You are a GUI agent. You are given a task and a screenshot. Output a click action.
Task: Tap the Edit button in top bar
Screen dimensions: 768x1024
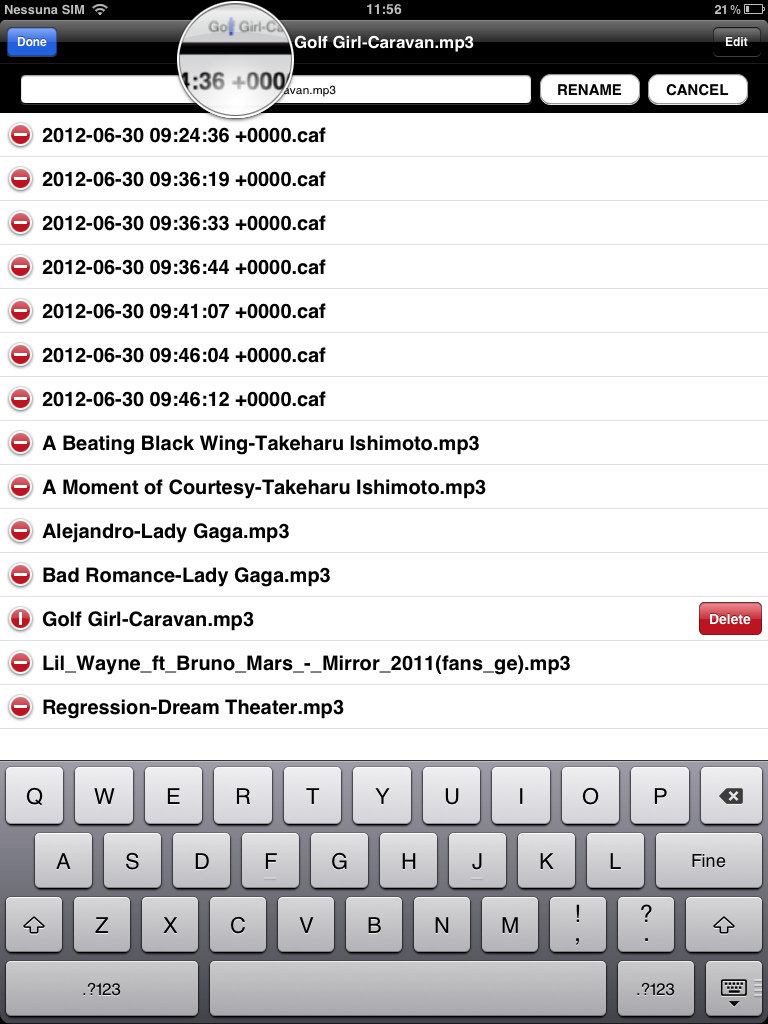tap(736, 42)
